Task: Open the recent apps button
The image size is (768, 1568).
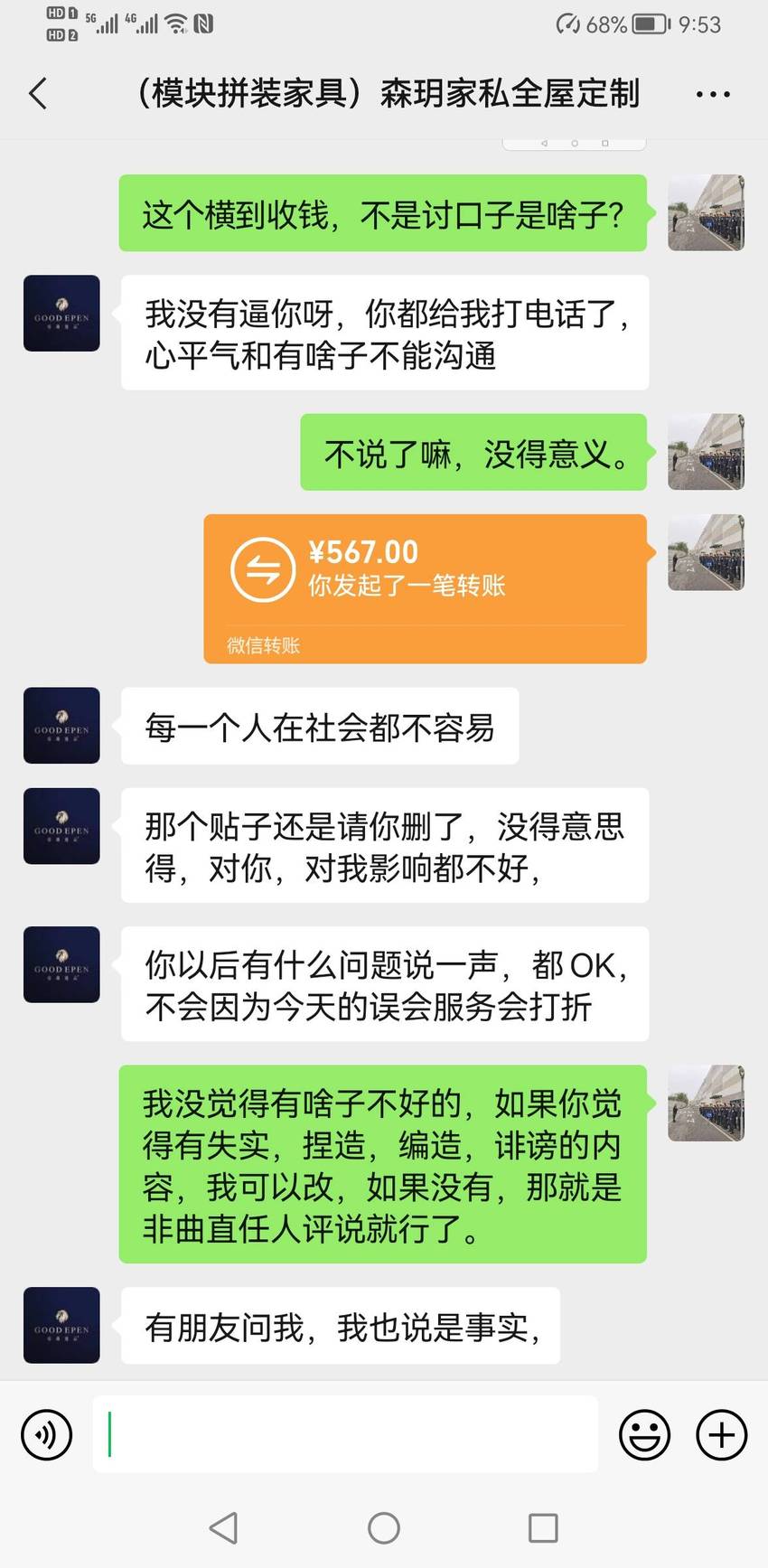Action: (543, 1528)
